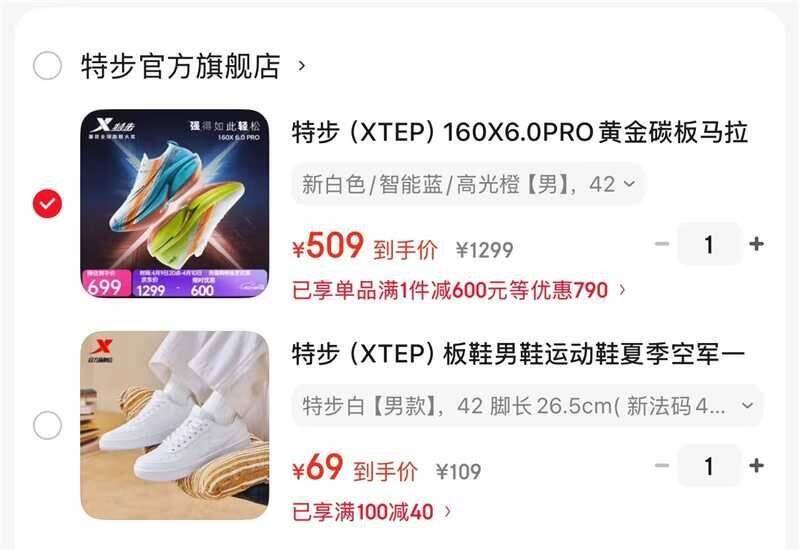Edit the quantity field for 160X6.0PRO shoes
The width and height of the screenshot is (800, 550).
708,244
